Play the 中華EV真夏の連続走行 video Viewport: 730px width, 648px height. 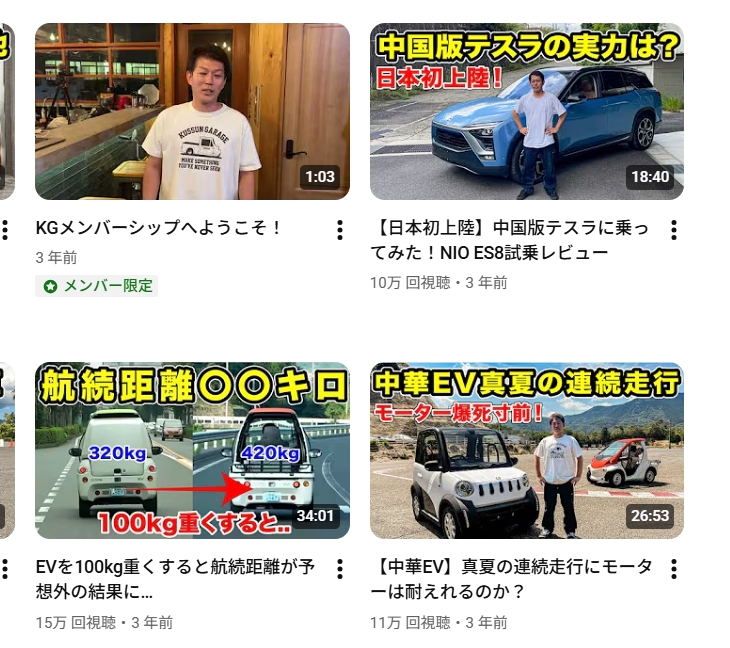[526, 450]
